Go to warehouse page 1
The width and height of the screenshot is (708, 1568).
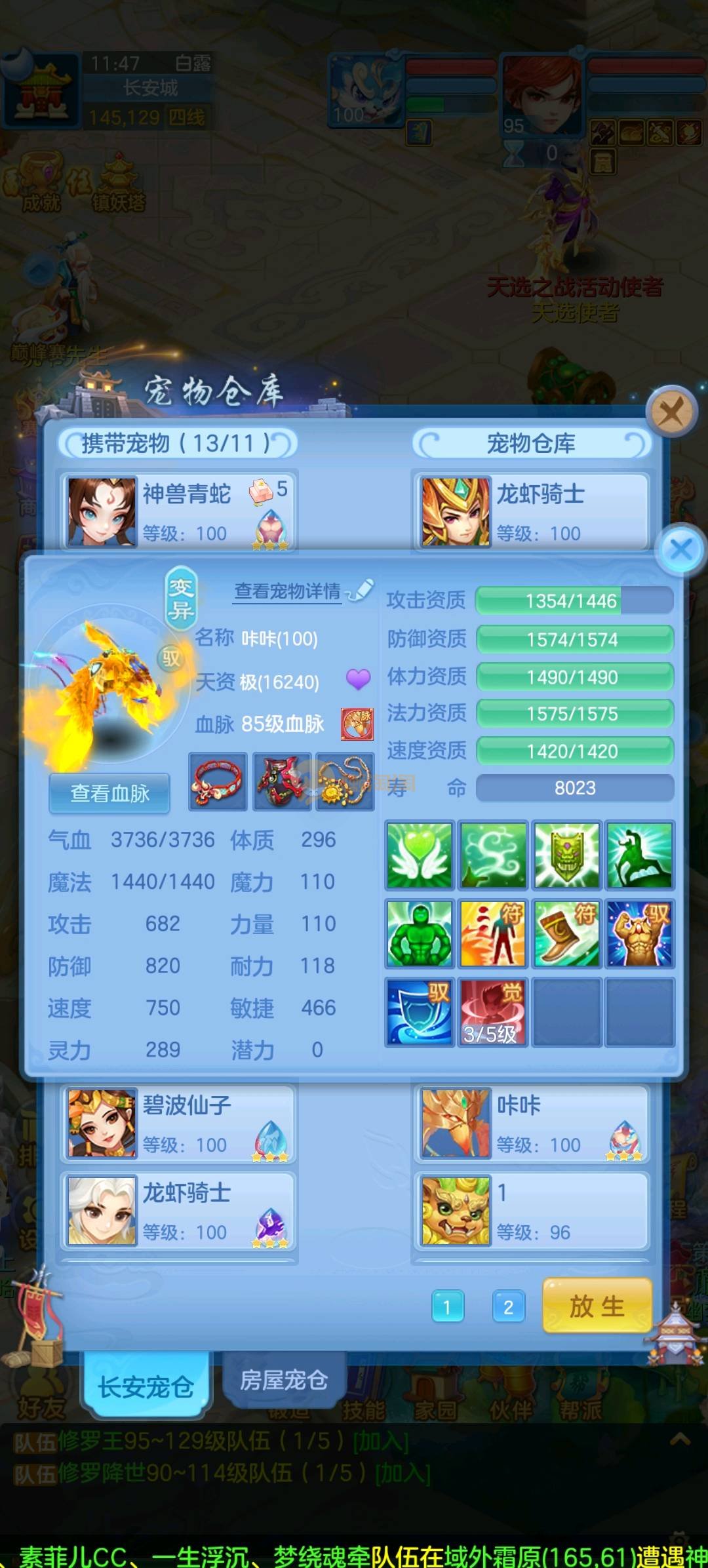coord(448,1307)
